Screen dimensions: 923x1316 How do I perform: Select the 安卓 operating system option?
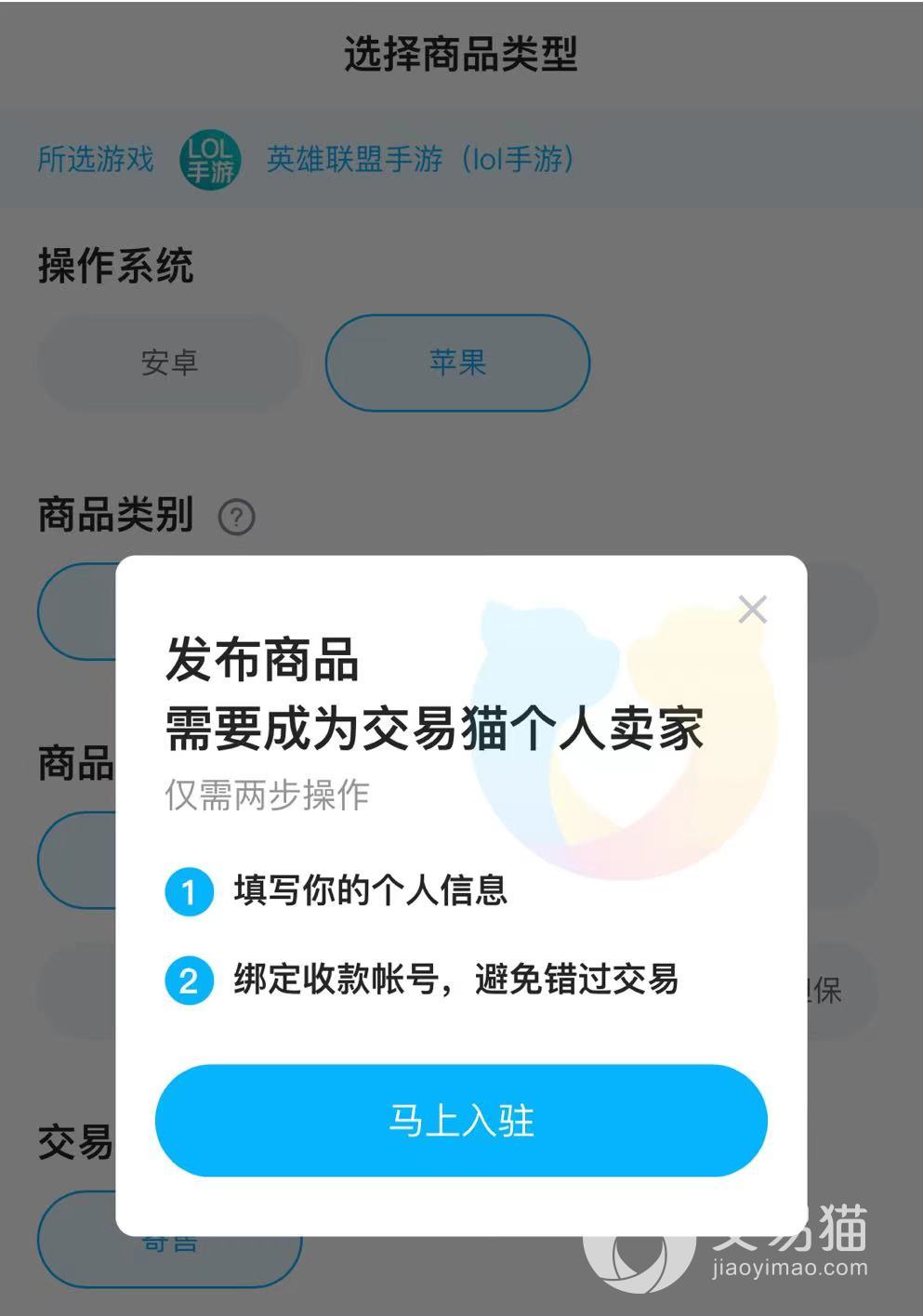click(x=169, y=362)
